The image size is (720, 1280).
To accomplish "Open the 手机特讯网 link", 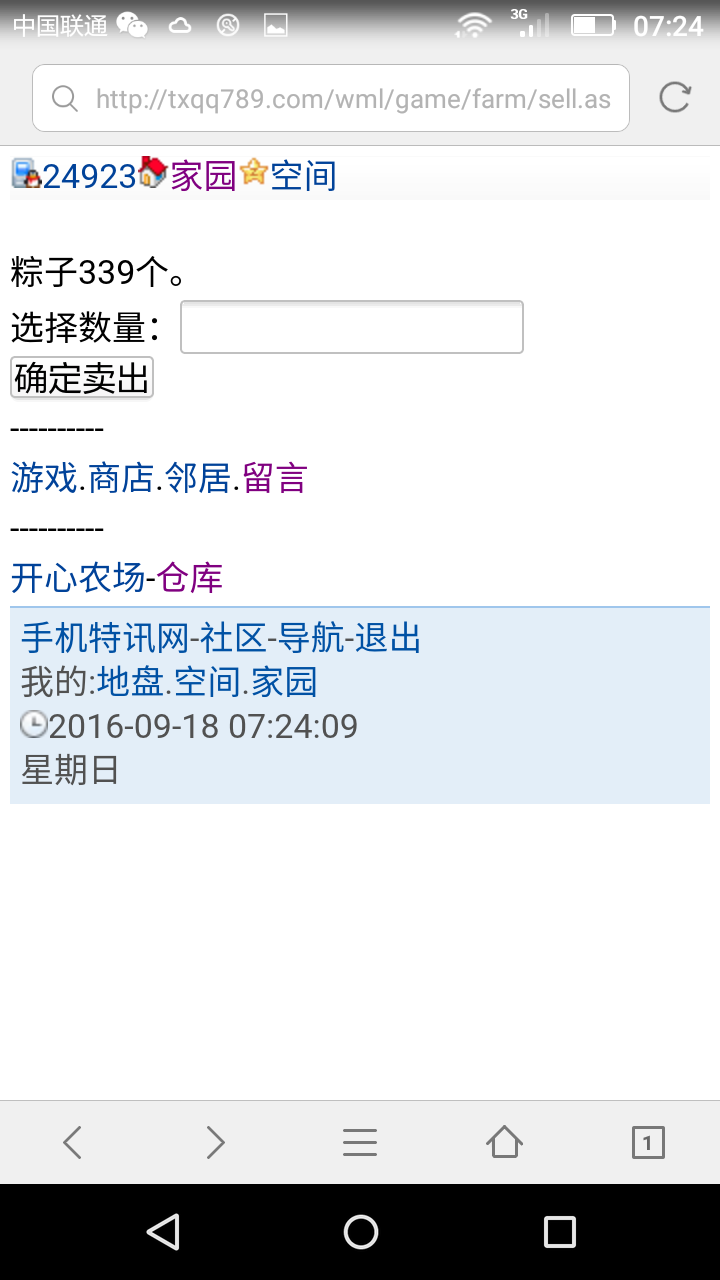I will click(x=104, y=637).
